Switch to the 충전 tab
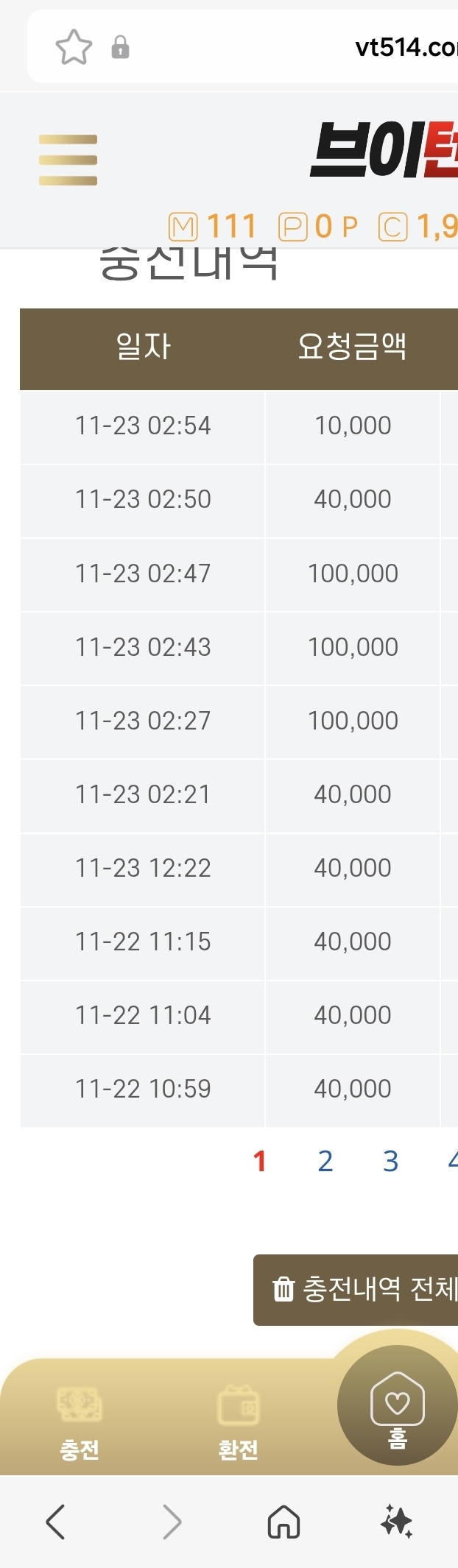Screen dimensions: 458x1568 80,1422
